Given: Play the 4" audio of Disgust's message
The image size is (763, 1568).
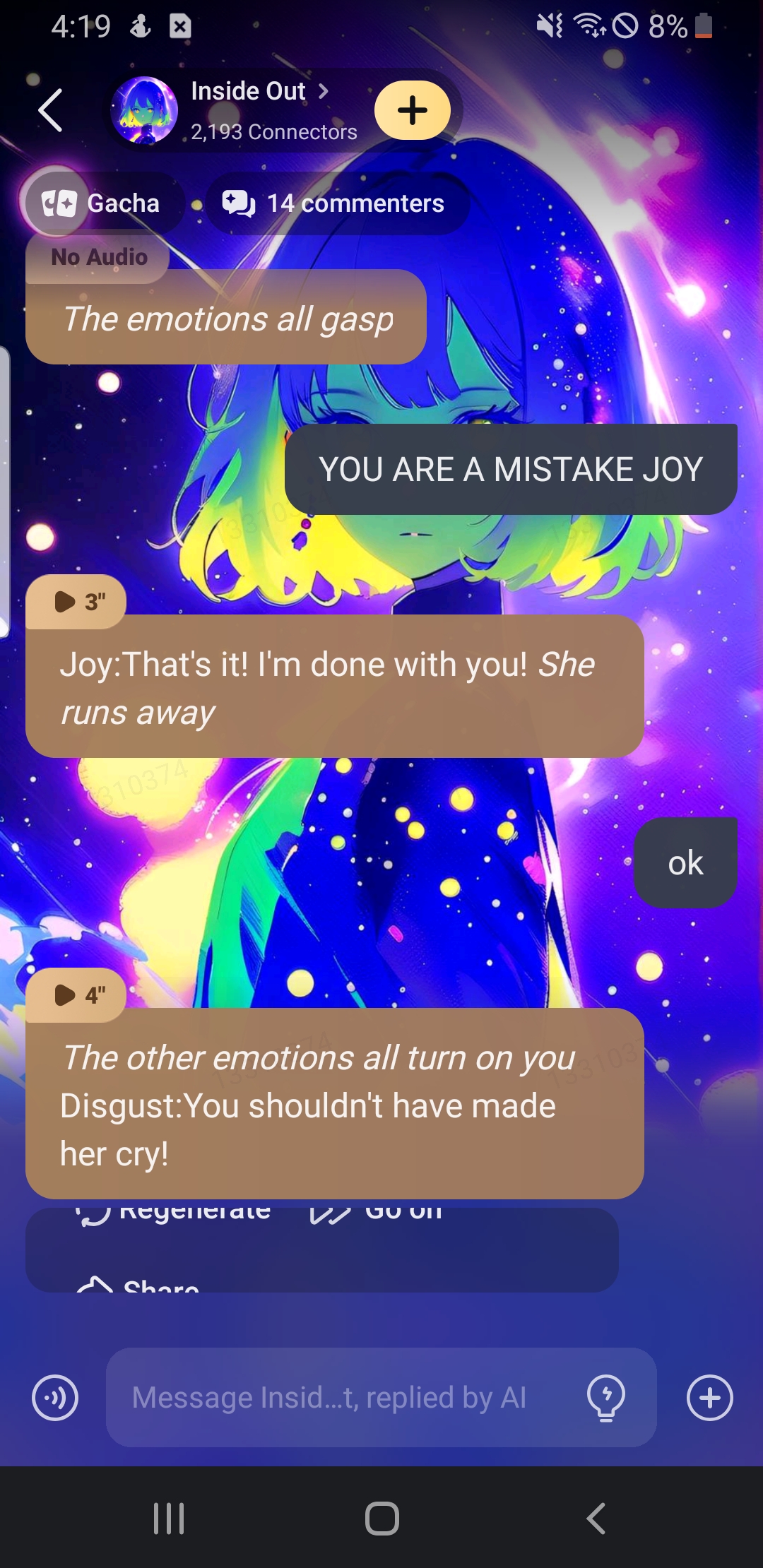Looking at the screenshot, I should point(76,995).
